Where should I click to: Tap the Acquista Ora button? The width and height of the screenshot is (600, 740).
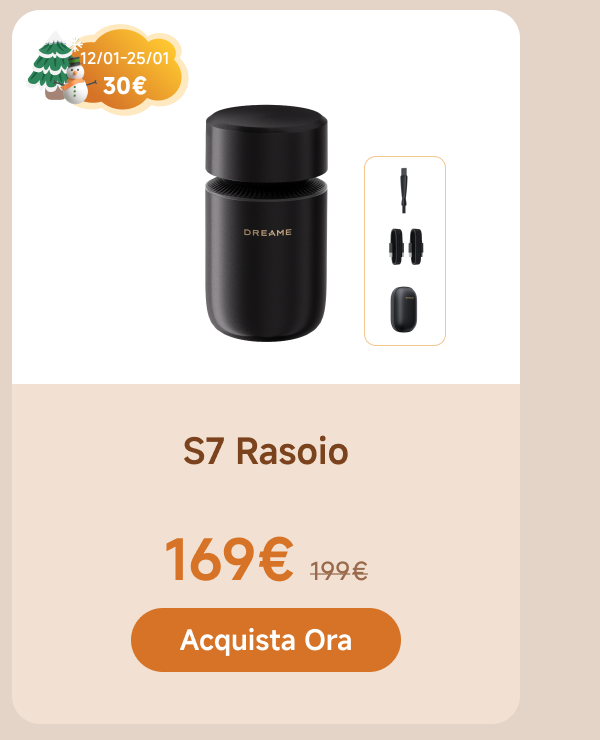point(266,640)
